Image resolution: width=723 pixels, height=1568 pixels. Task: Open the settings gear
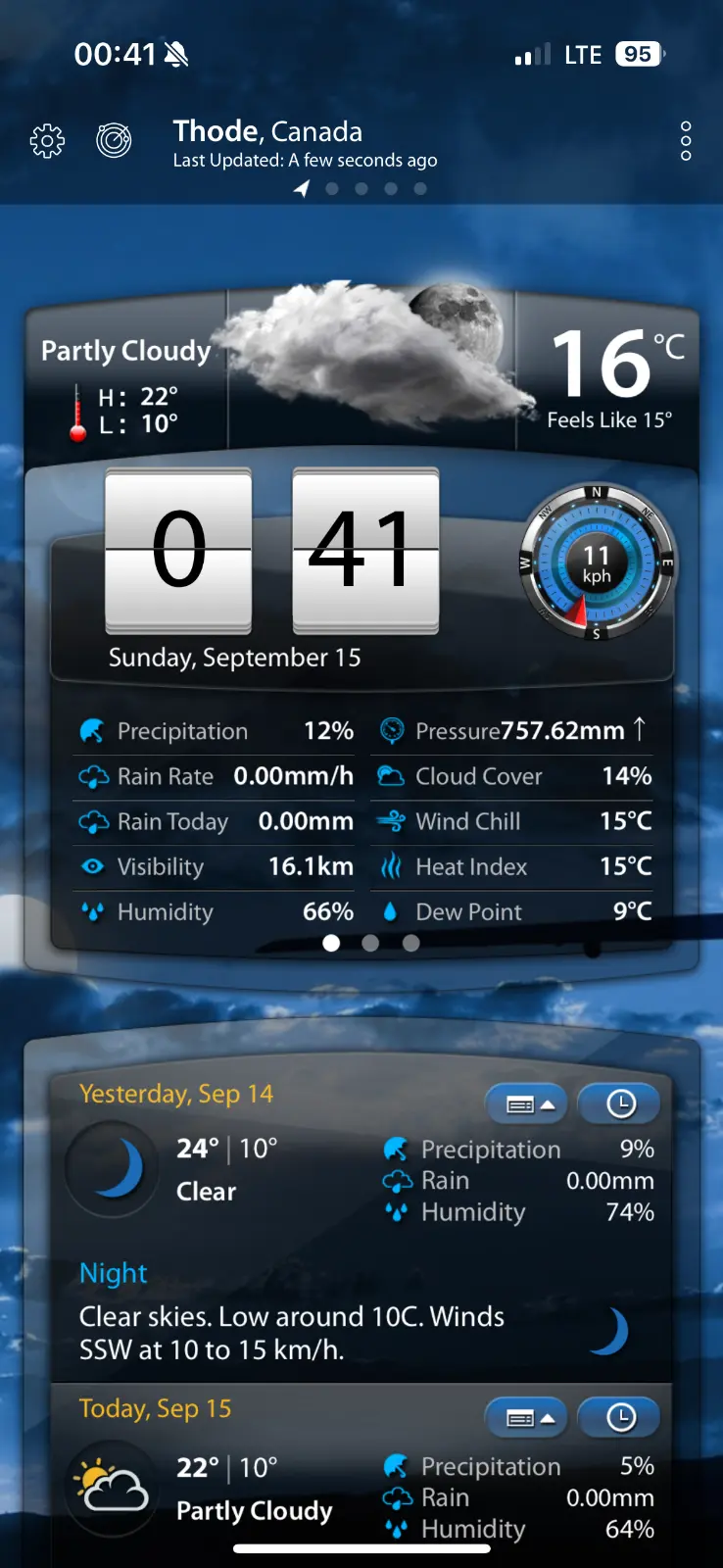click(47, 141)
